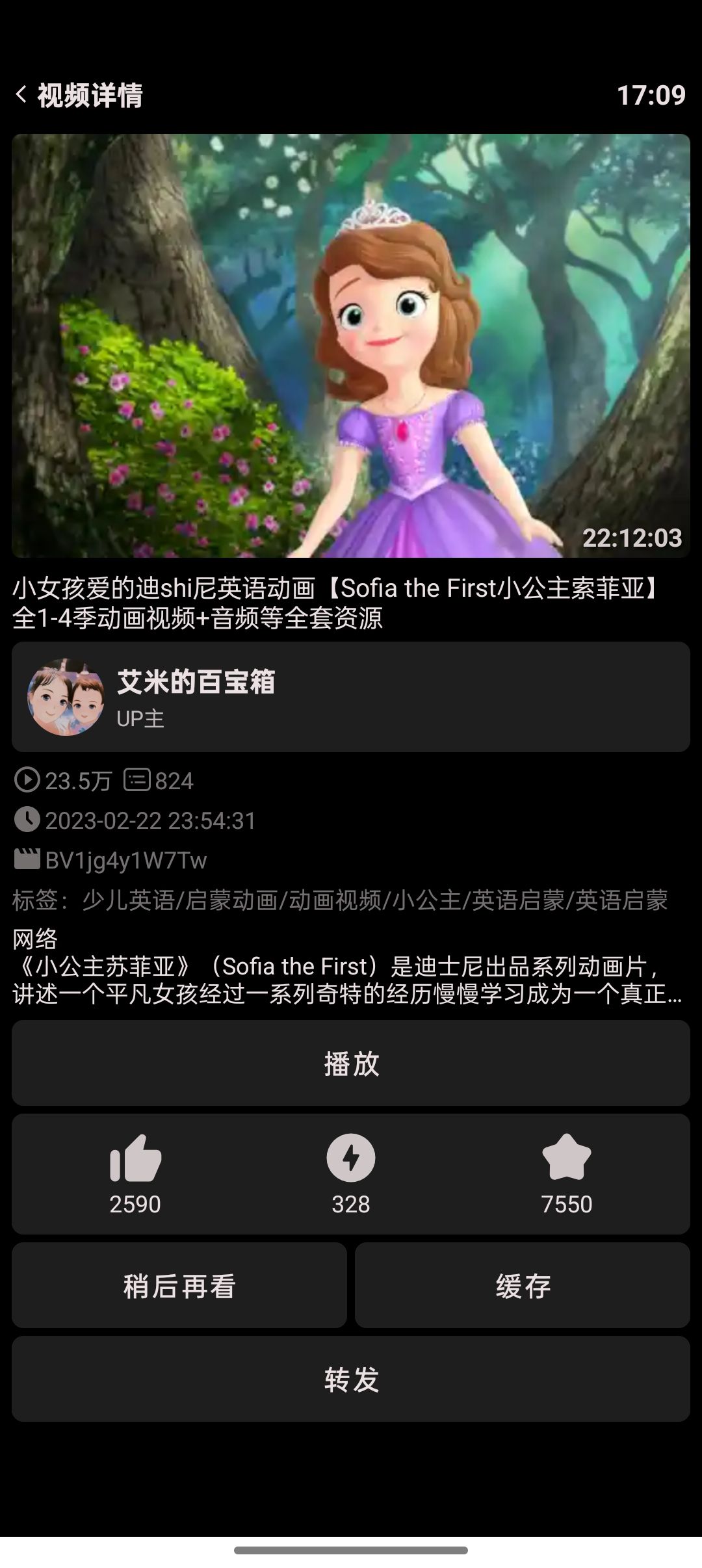
Task: Go back from 视频详情 page
Action: point(22,95)
